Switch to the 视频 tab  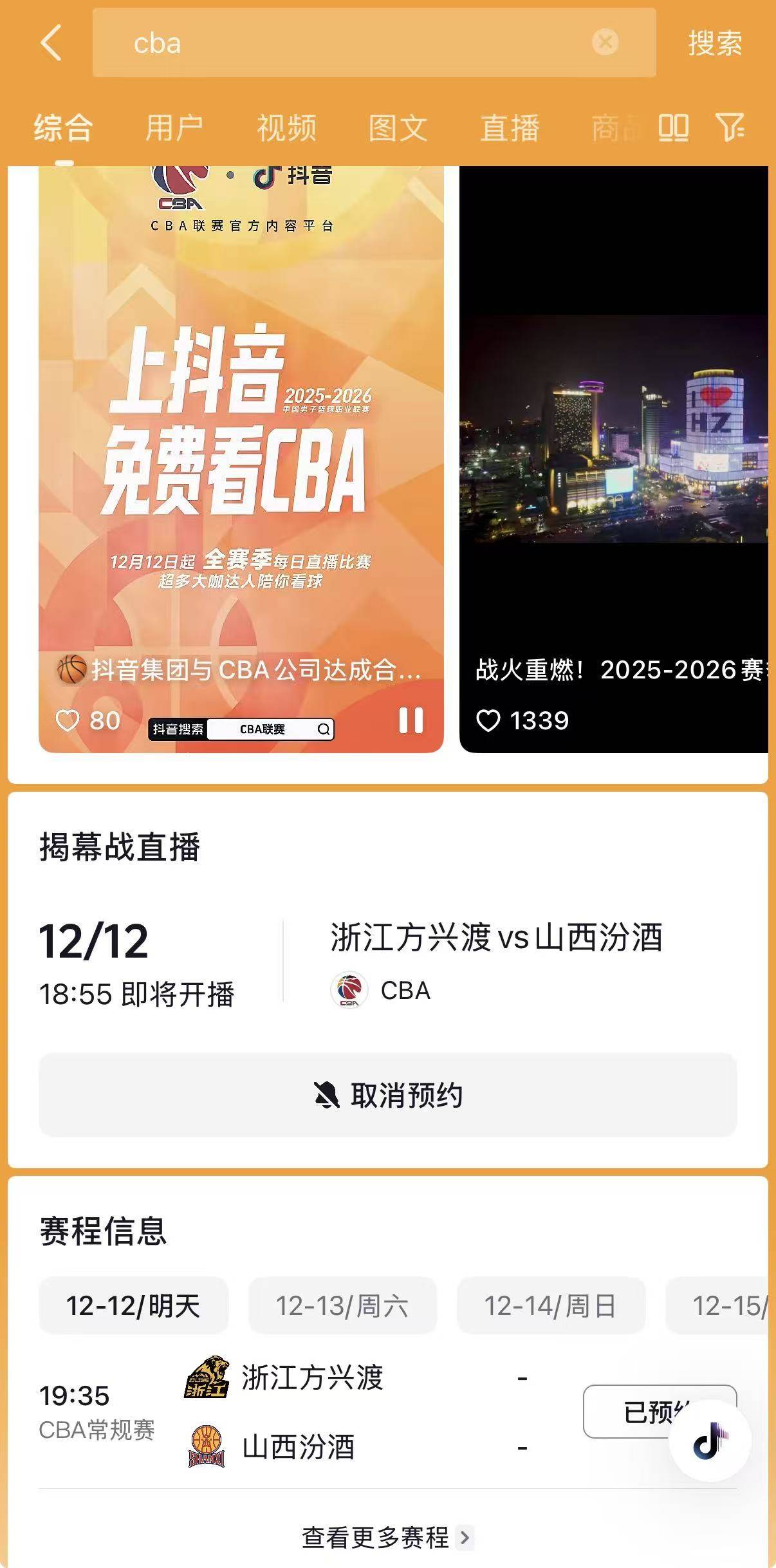(285, 127)
